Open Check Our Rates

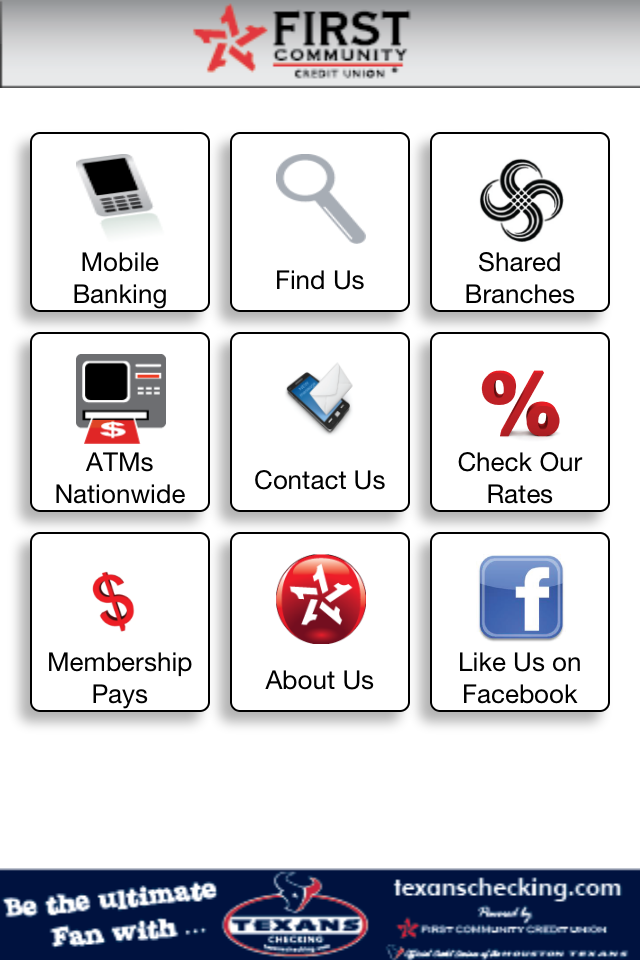(x=520, y=422)
